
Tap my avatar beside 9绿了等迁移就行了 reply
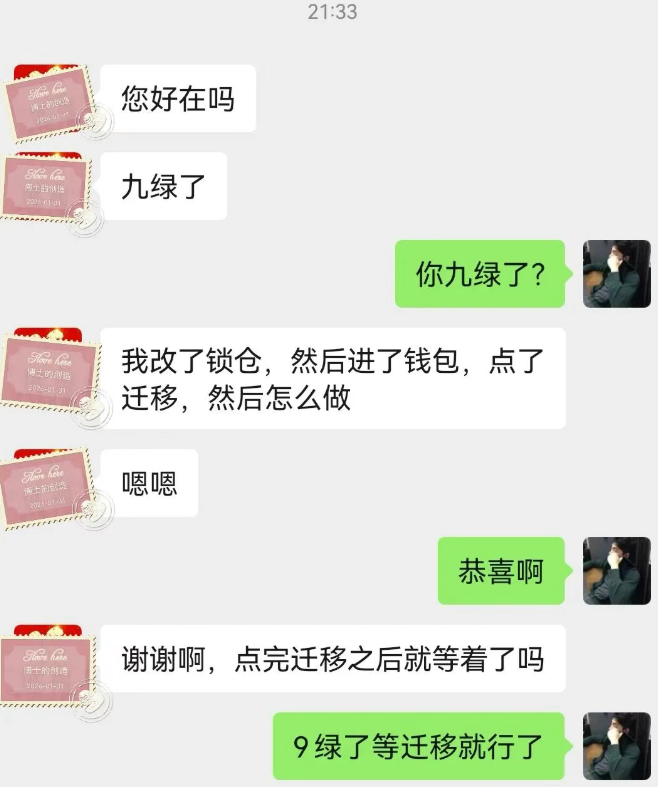(x=616, y=746)
